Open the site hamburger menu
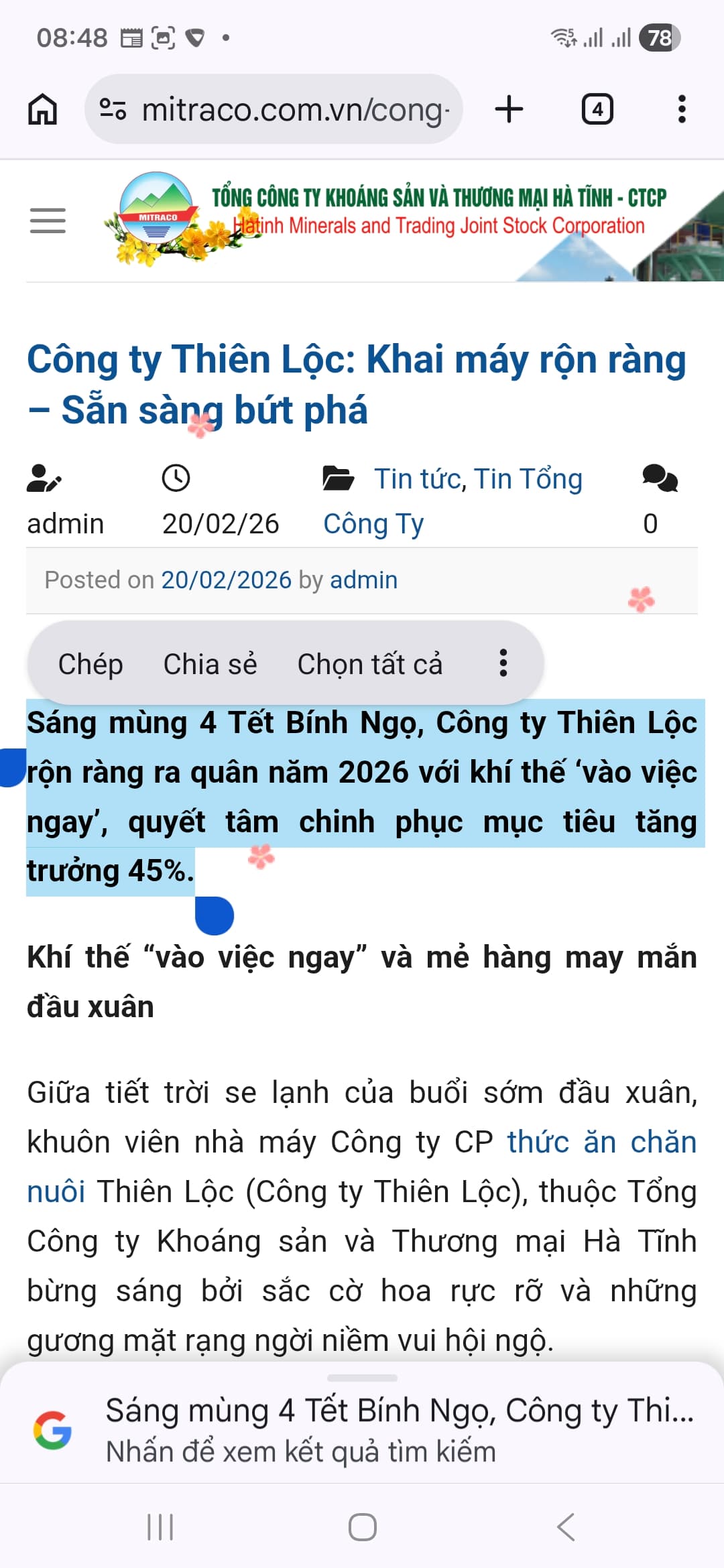The width and height of the screenshot is (724, 1568). [48, 220]
